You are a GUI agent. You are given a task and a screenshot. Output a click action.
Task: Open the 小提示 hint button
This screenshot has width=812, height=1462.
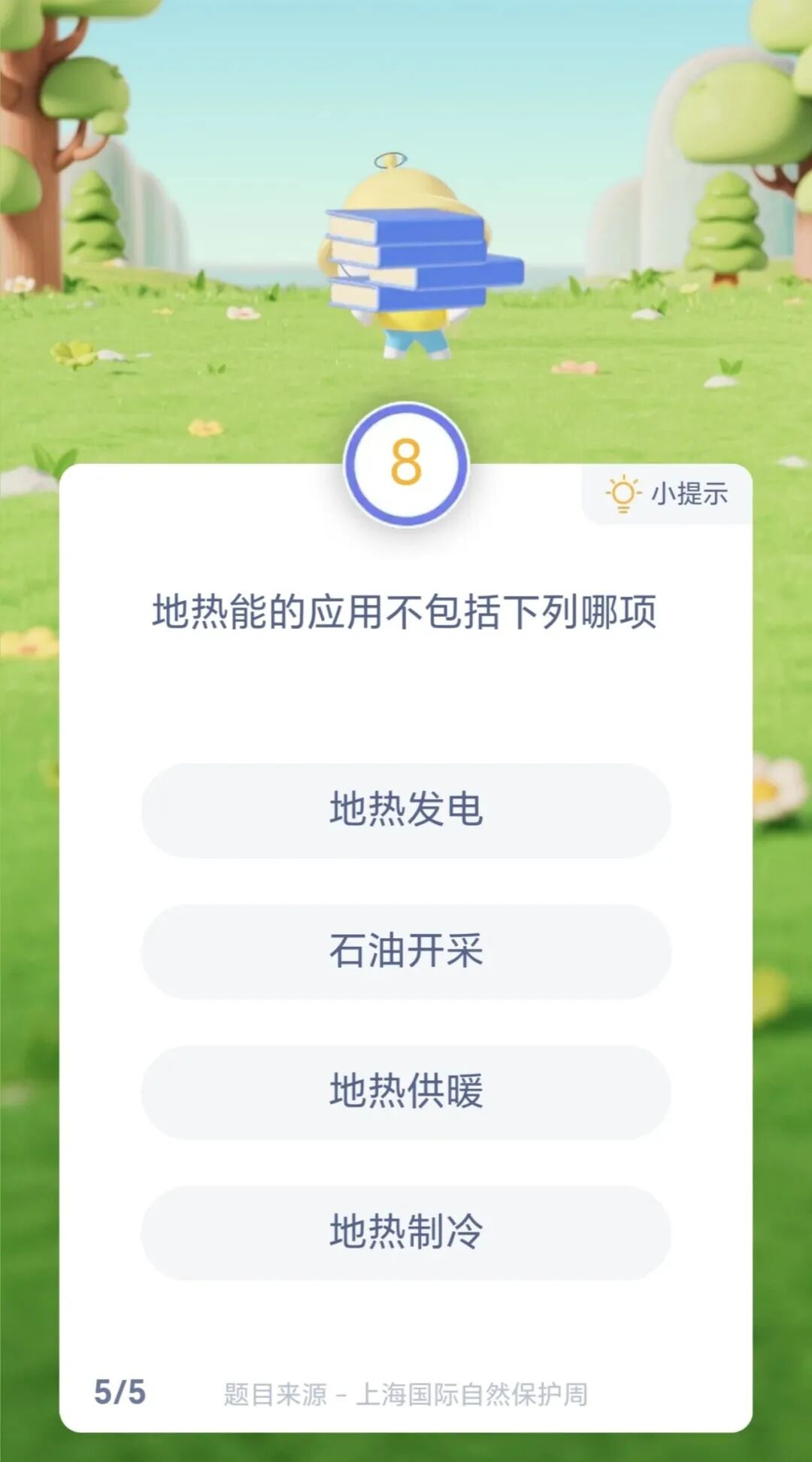pyautogui.click(x=668, y=494)
